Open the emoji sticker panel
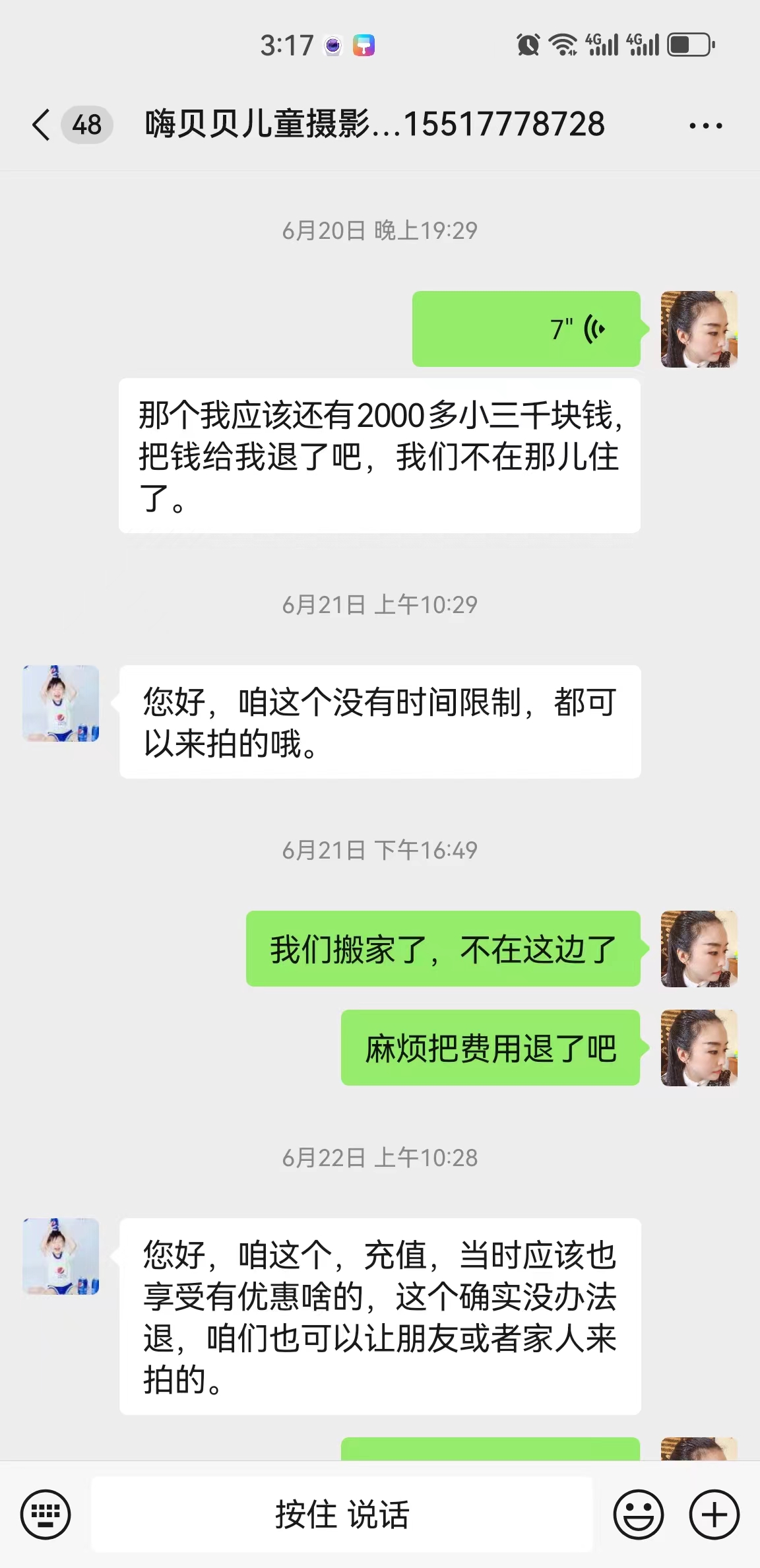 [x=638, y=1514]
